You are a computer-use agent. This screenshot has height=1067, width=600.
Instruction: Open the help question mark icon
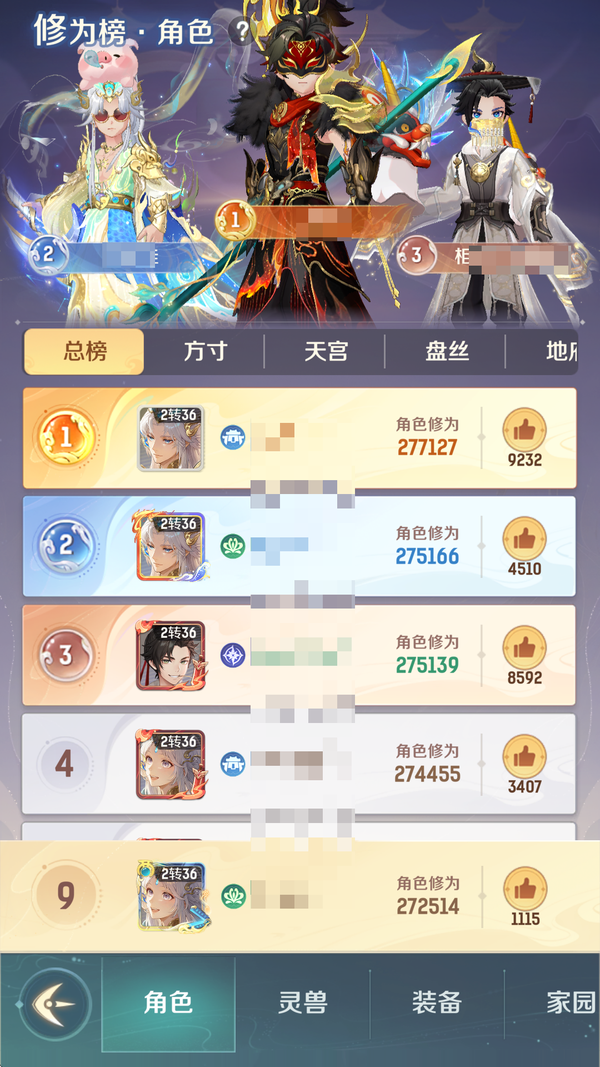pyautogui.click(x=242, y=31)
